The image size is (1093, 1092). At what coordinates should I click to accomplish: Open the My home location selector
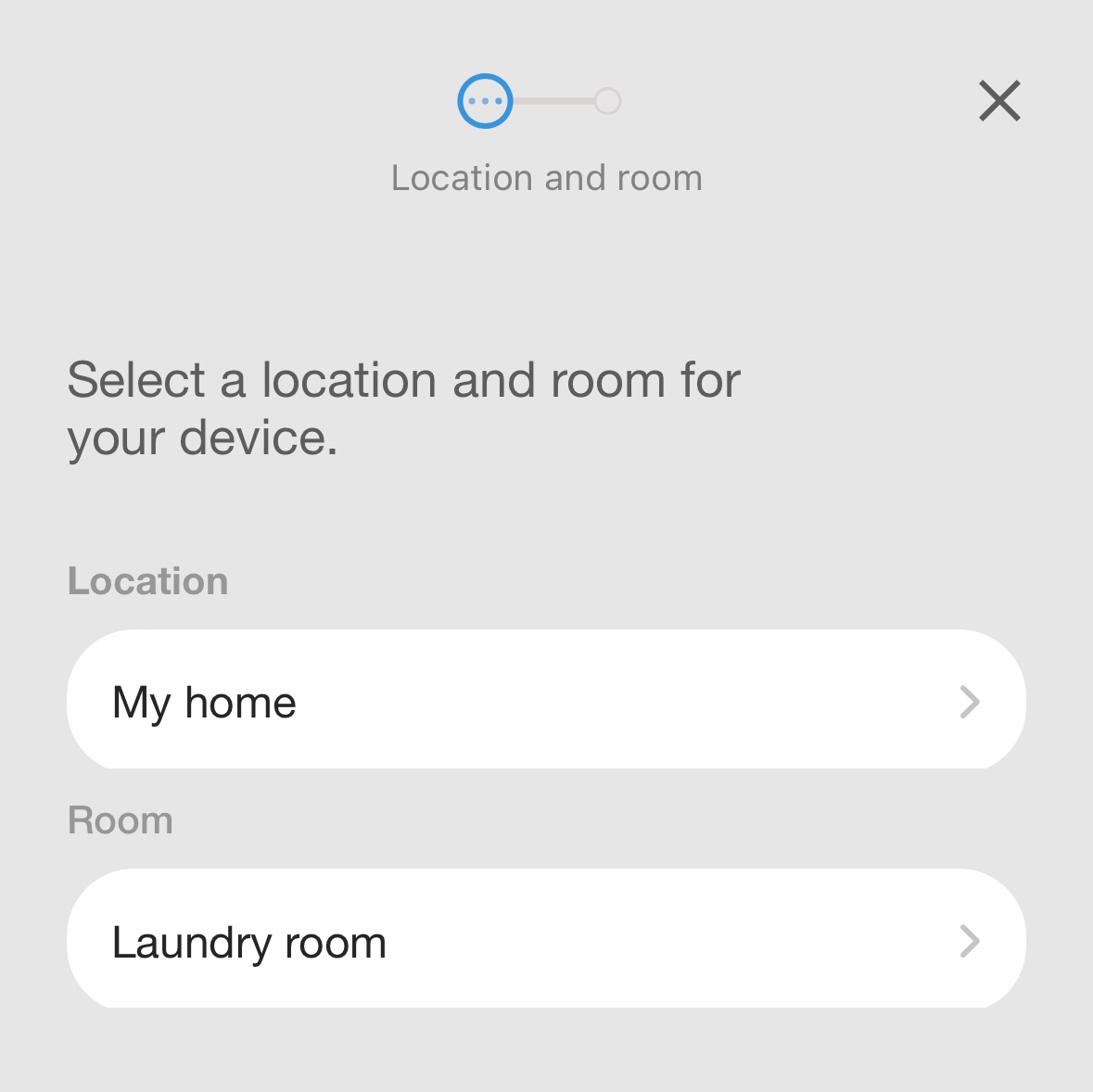coord(546,701)
